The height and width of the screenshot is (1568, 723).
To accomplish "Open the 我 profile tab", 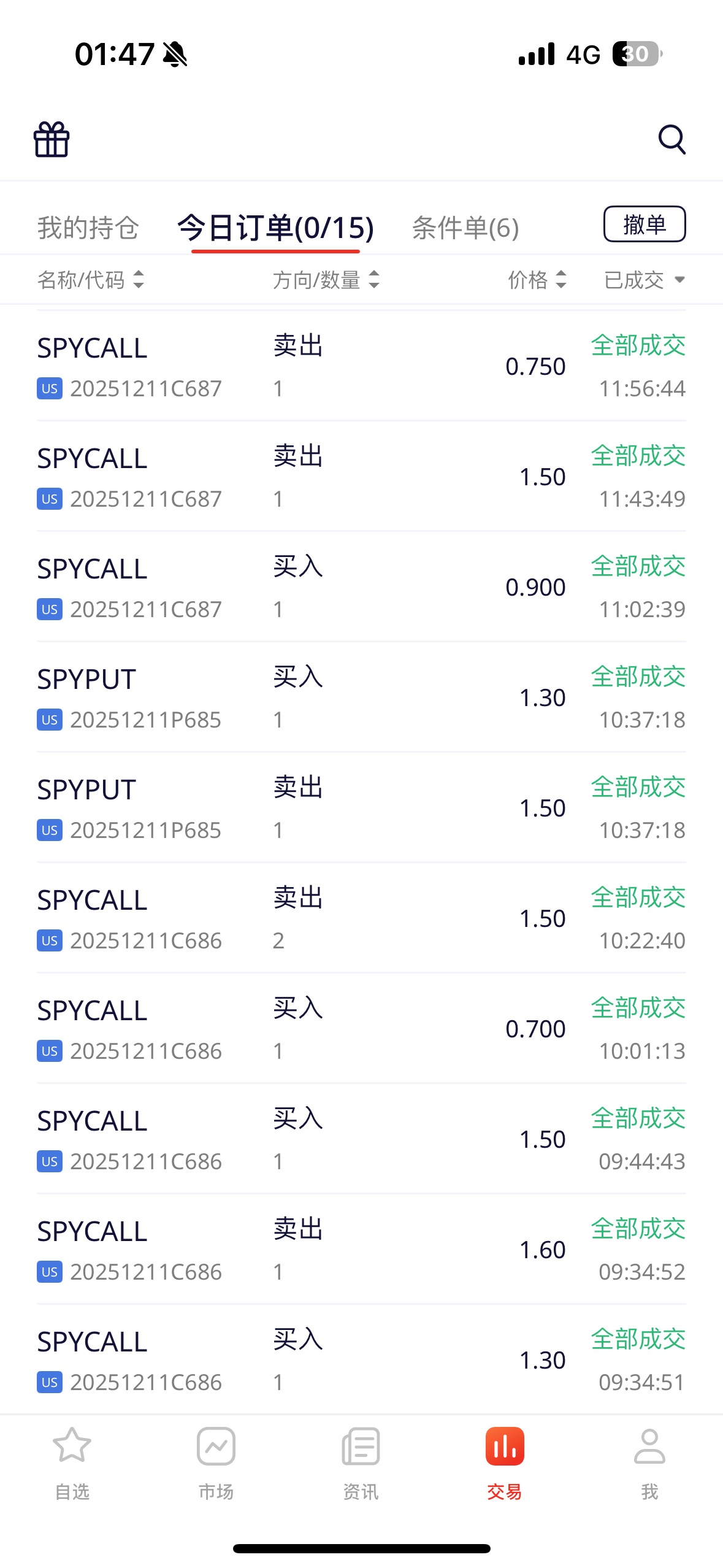I will [x=649, y=1462].
